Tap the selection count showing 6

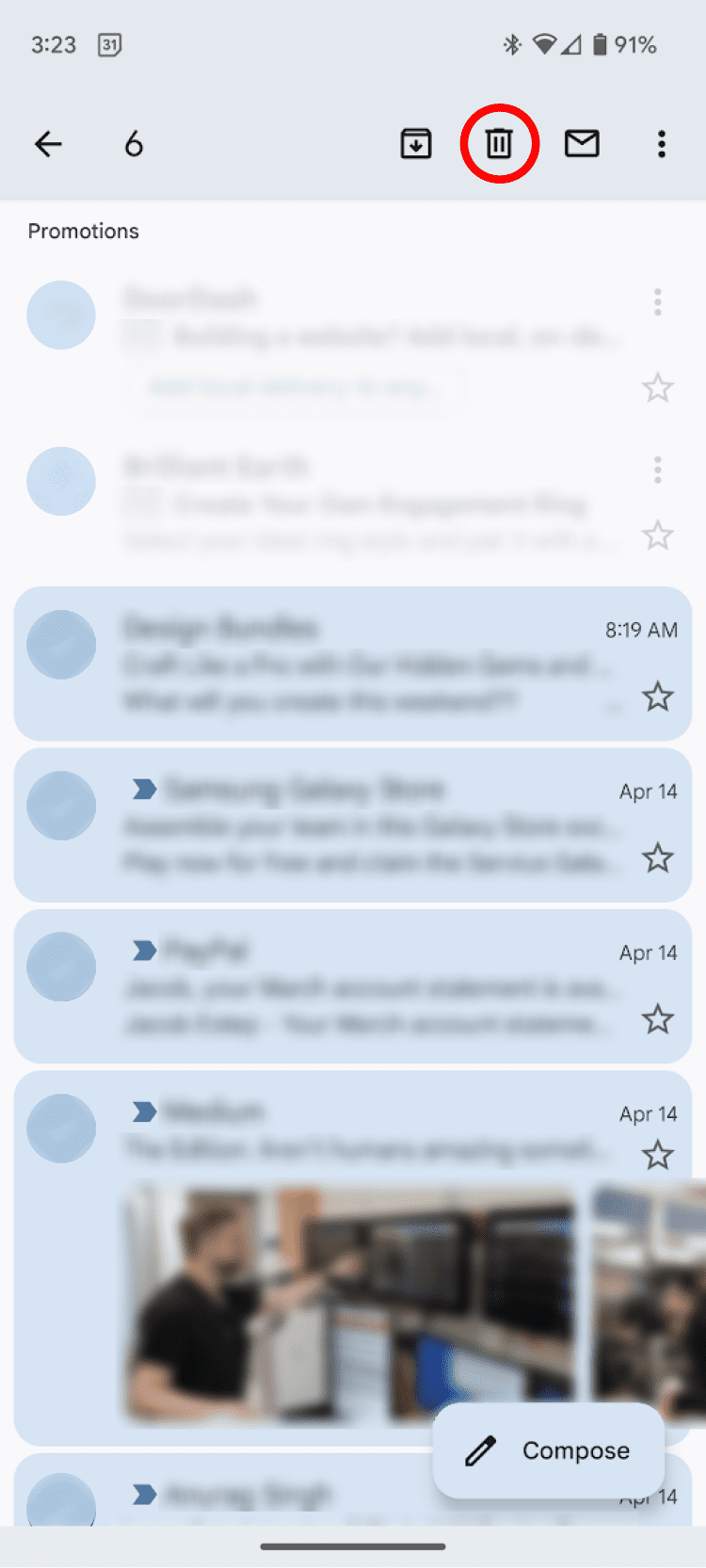(x=134, y=144)
